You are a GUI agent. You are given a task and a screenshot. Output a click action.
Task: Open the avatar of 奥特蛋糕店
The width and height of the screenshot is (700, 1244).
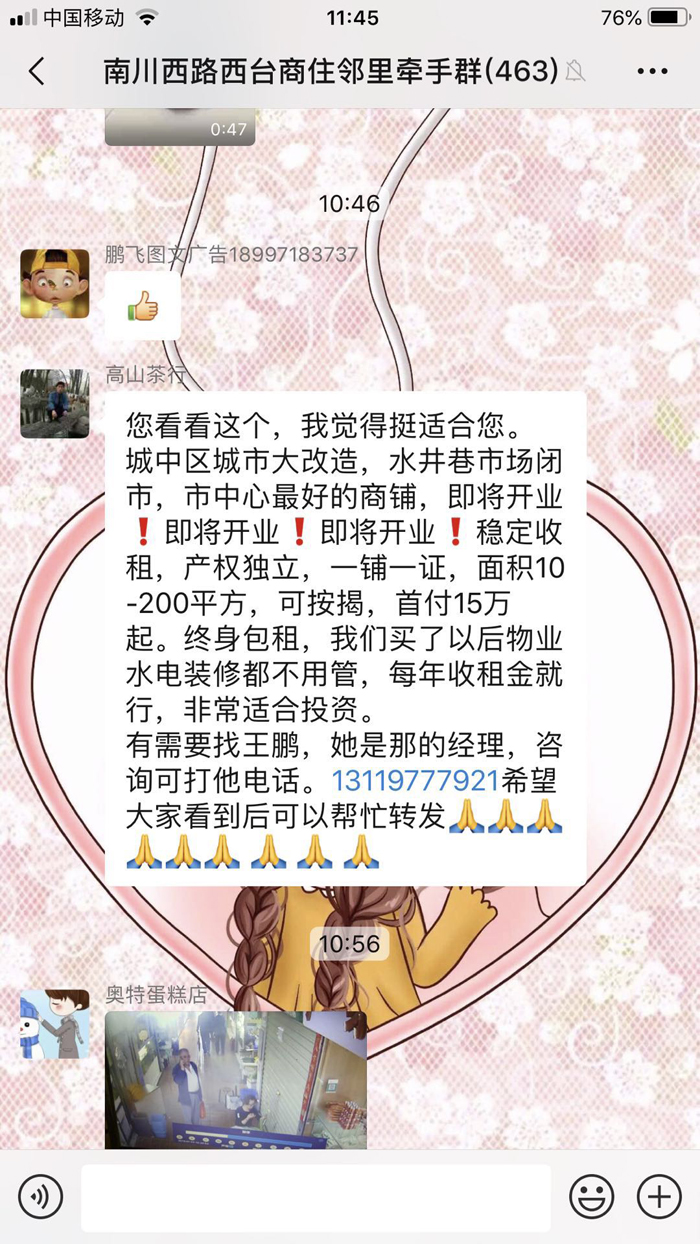pos(55,1024)
